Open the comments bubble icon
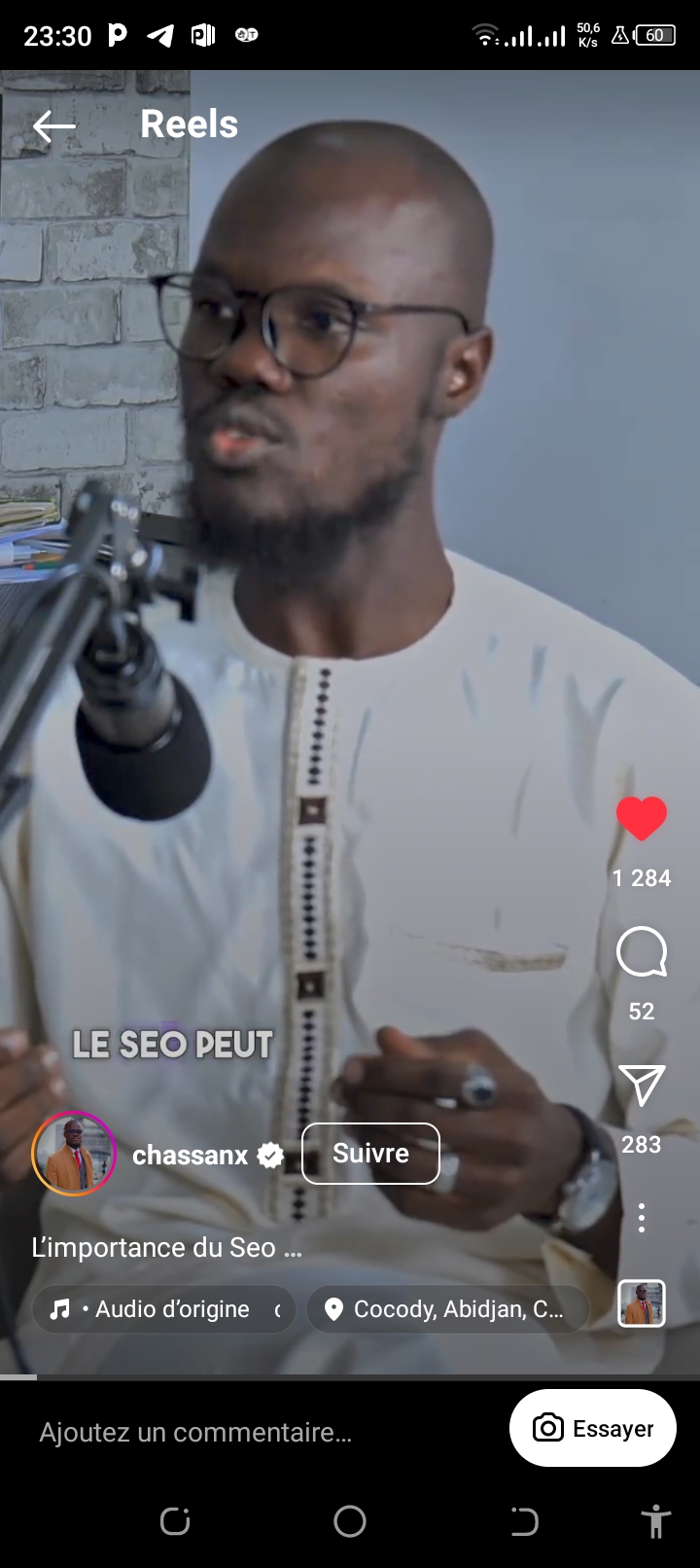This screenshot has height=1568, width=700. coord(642,952)
